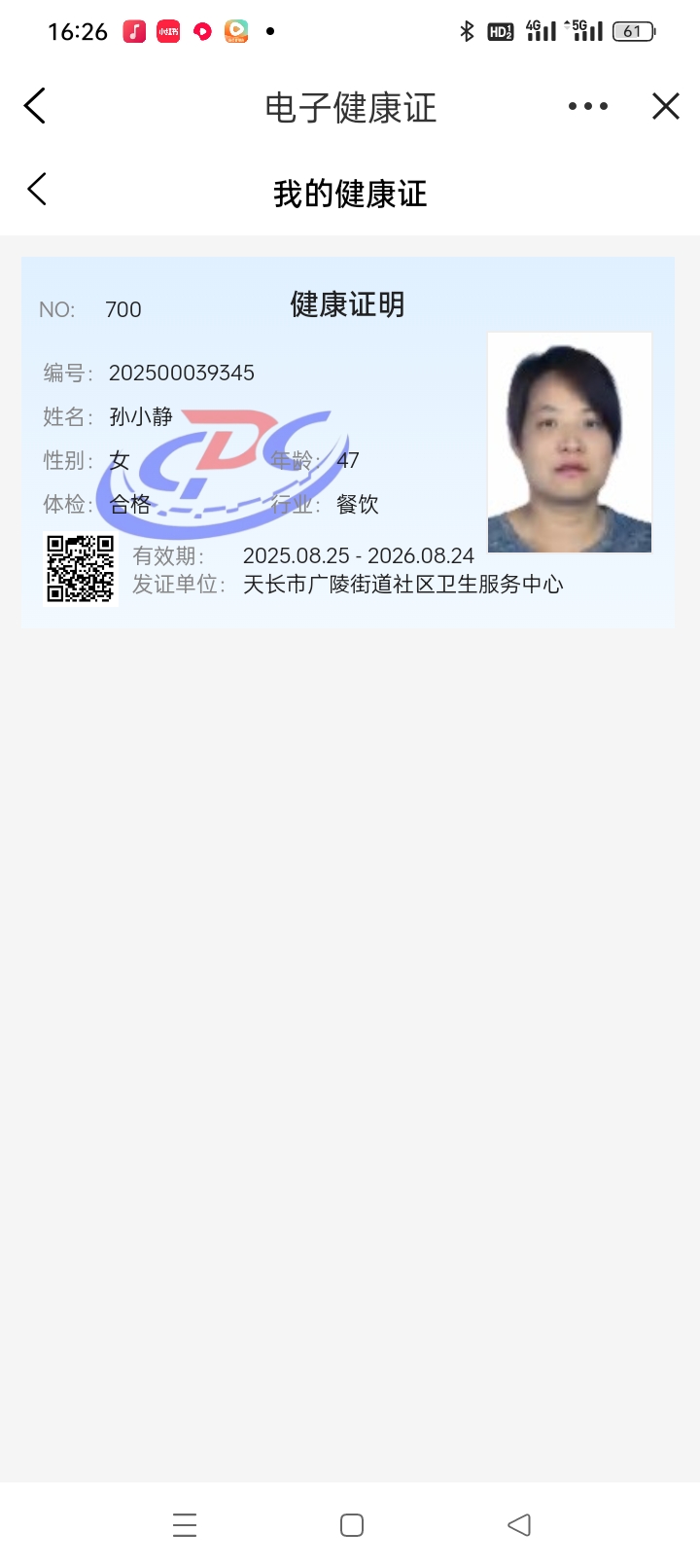Open the three-dot overflow menu
This screenshot has width=700, height=1568.
(x=588, y=106)
